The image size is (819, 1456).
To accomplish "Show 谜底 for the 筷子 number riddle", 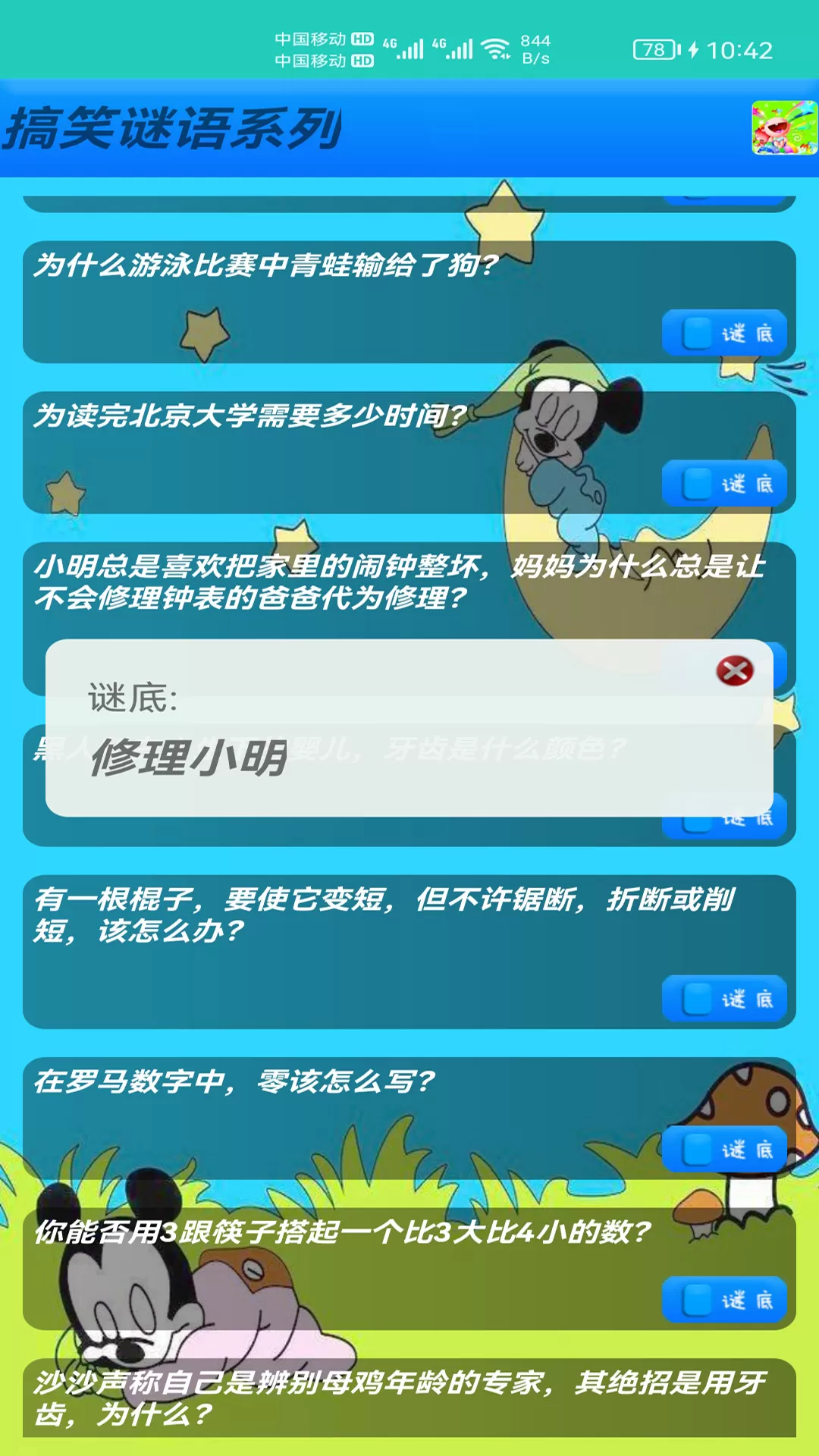I will pyautogui.click(x=724, y=1300).
